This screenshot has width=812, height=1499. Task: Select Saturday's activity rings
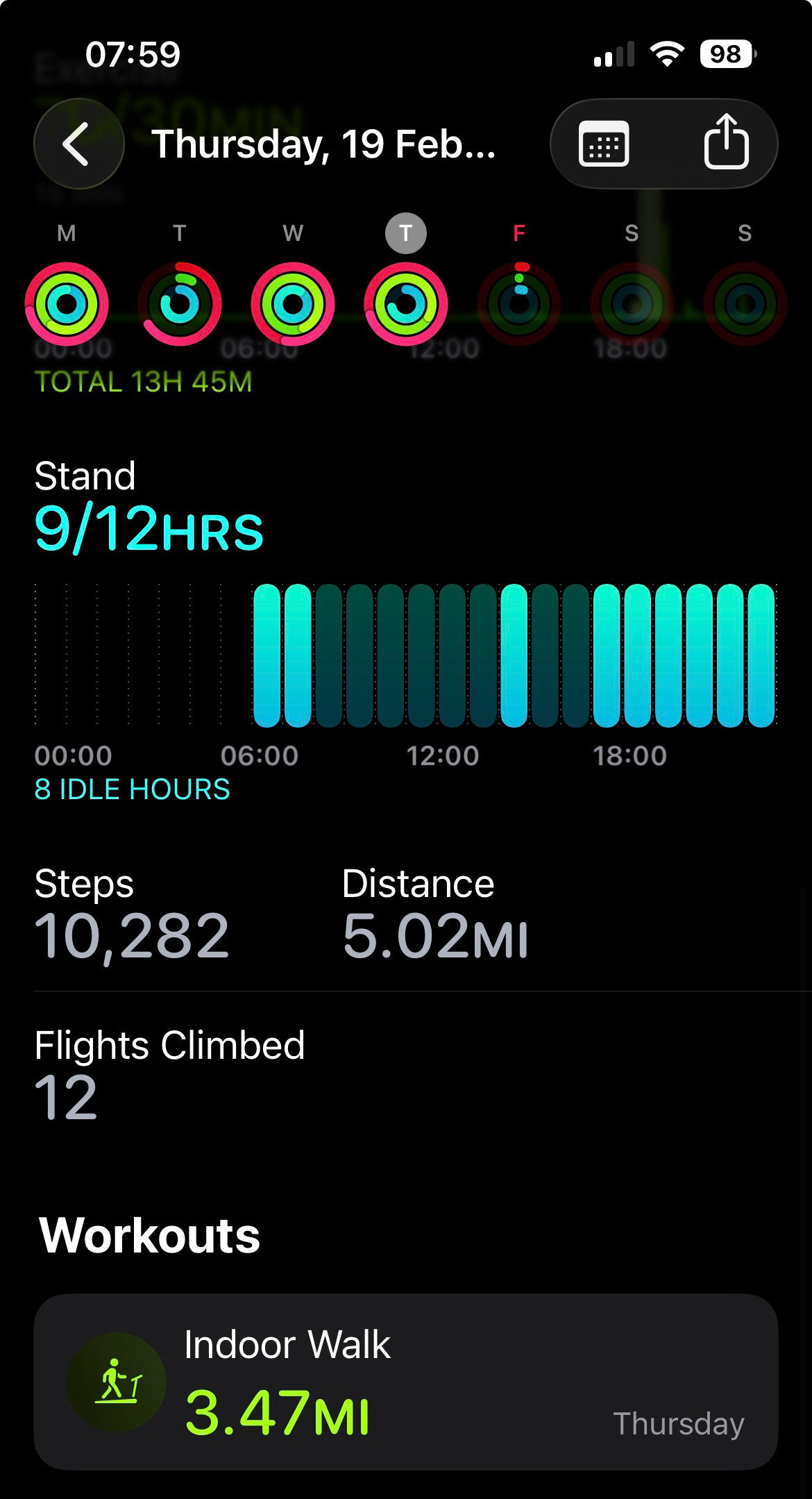pos(632,304)
